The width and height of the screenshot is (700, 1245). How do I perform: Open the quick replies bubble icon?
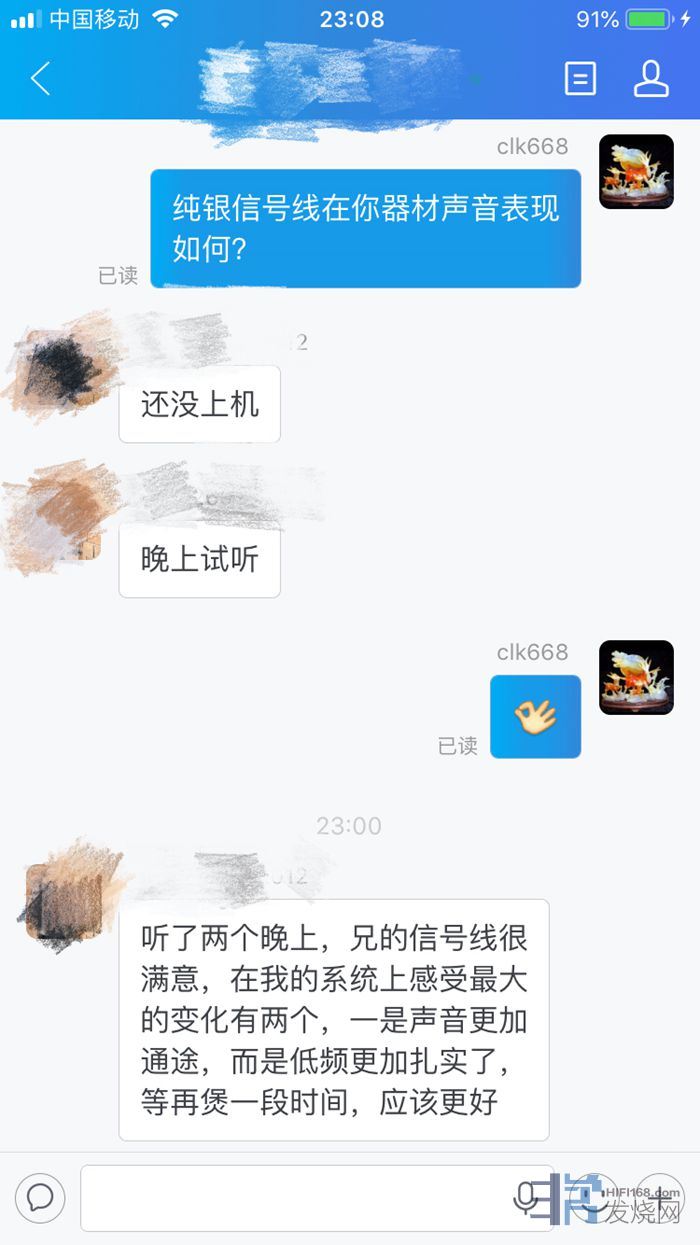(x=40, y=1197)
